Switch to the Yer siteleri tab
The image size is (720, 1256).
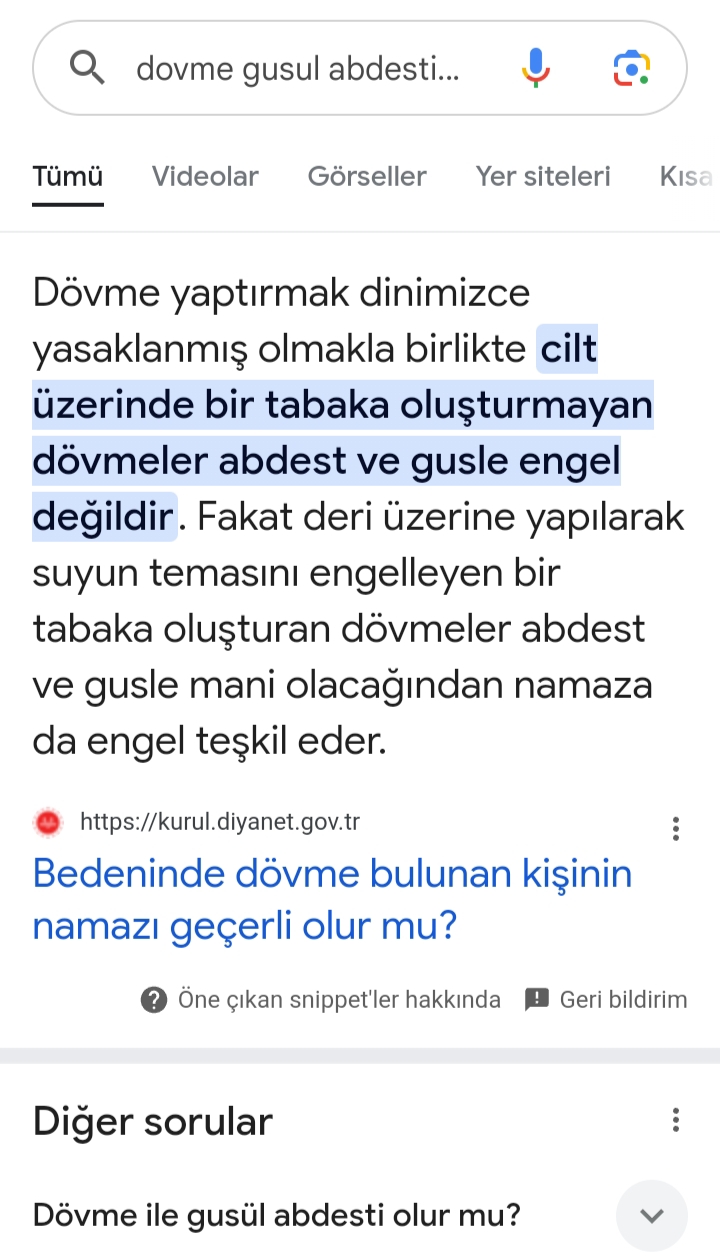tap(543, 177)
